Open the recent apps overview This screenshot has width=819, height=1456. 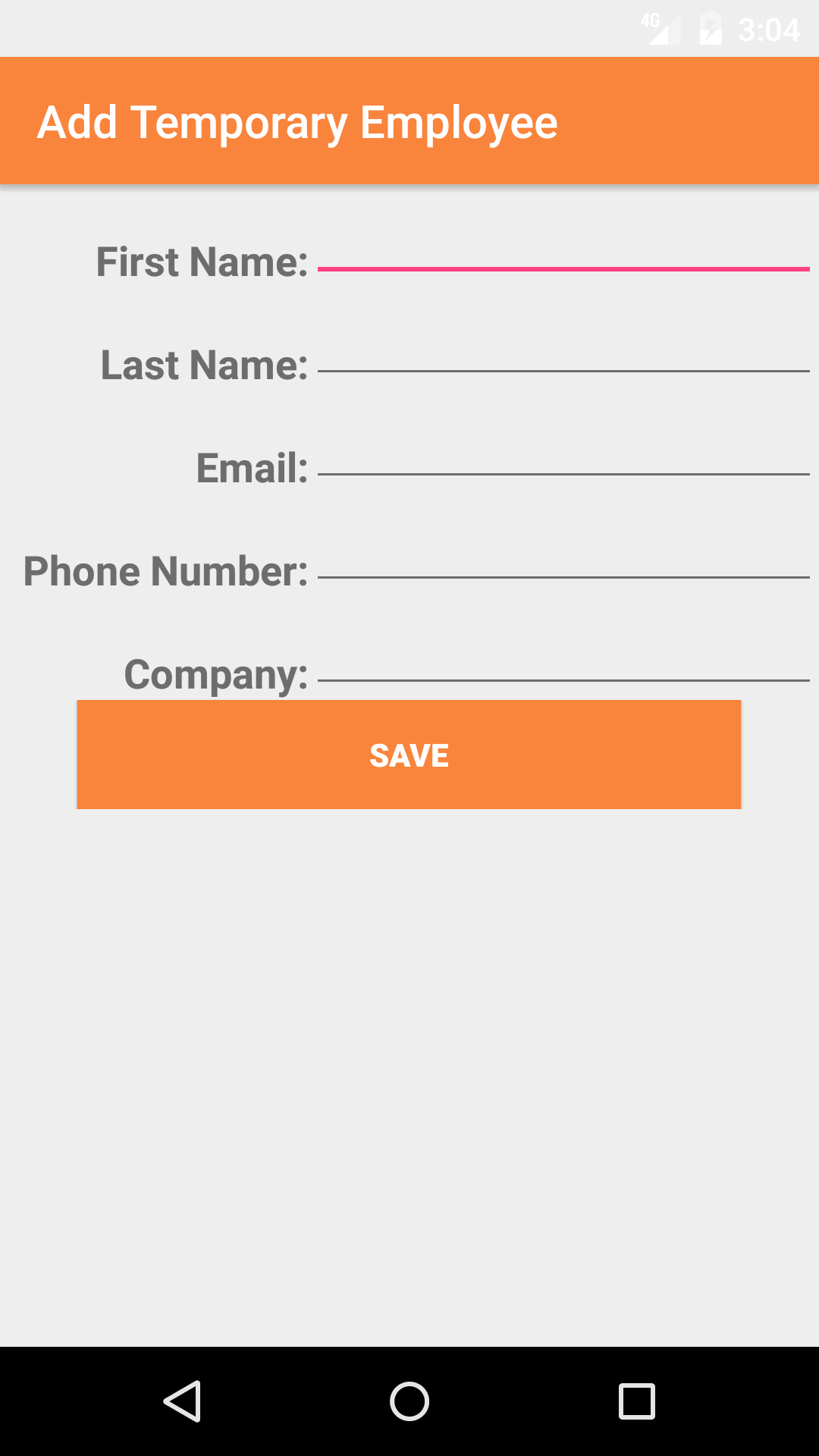[636, 1401]
